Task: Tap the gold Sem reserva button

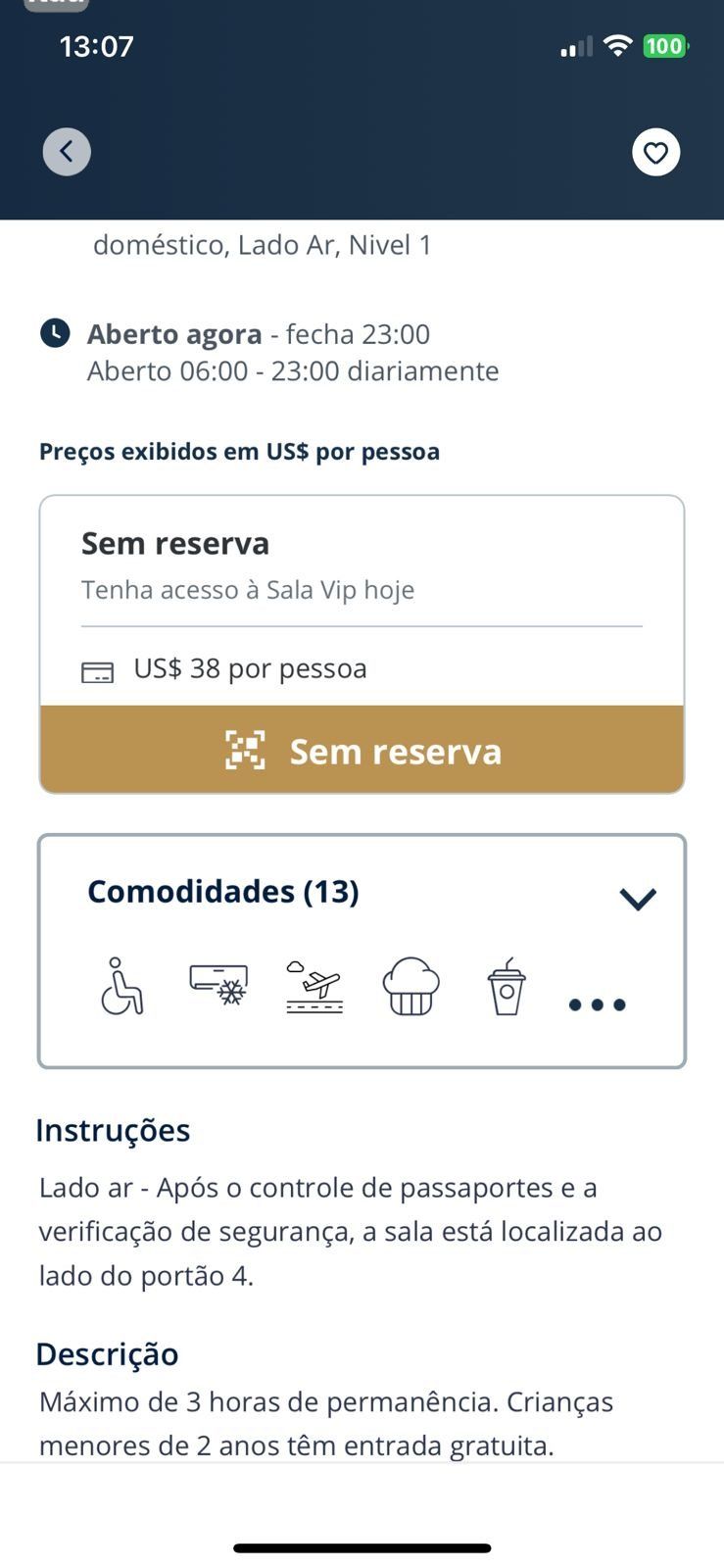Action: (362, 750)
